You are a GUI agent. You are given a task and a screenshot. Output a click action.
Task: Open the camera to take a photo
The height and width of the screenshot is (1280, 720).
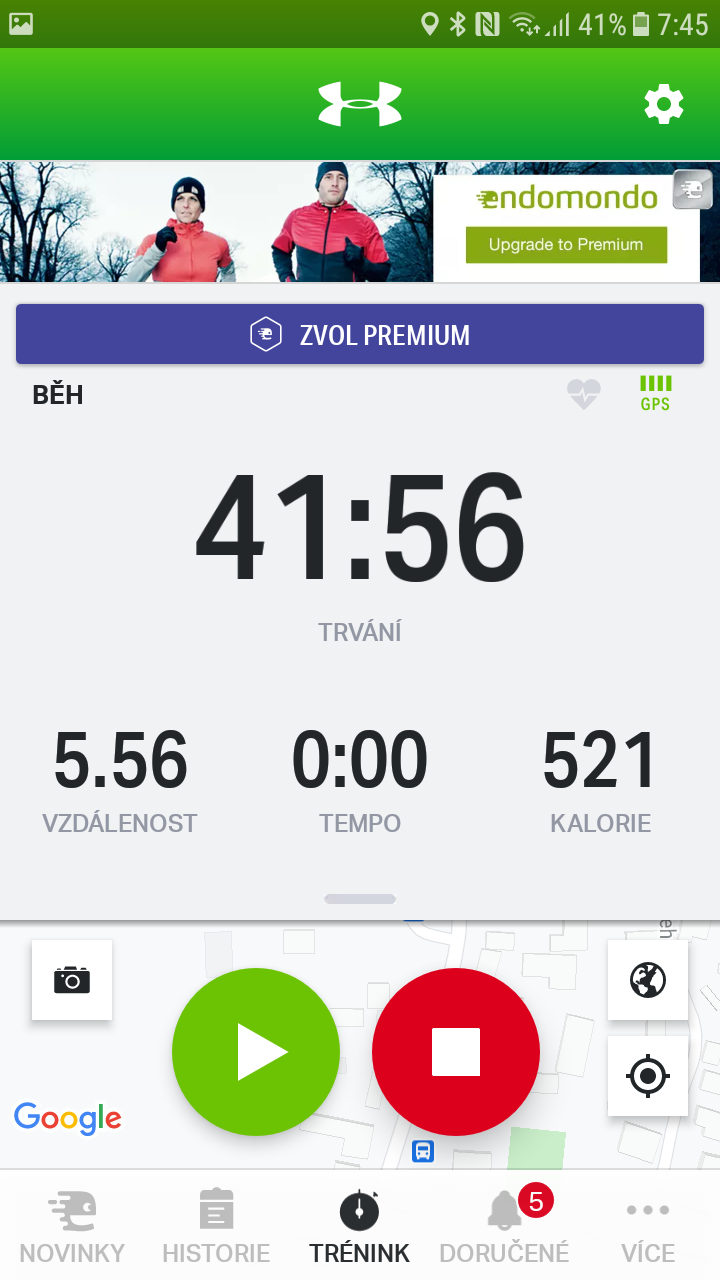tap(72, 980)
